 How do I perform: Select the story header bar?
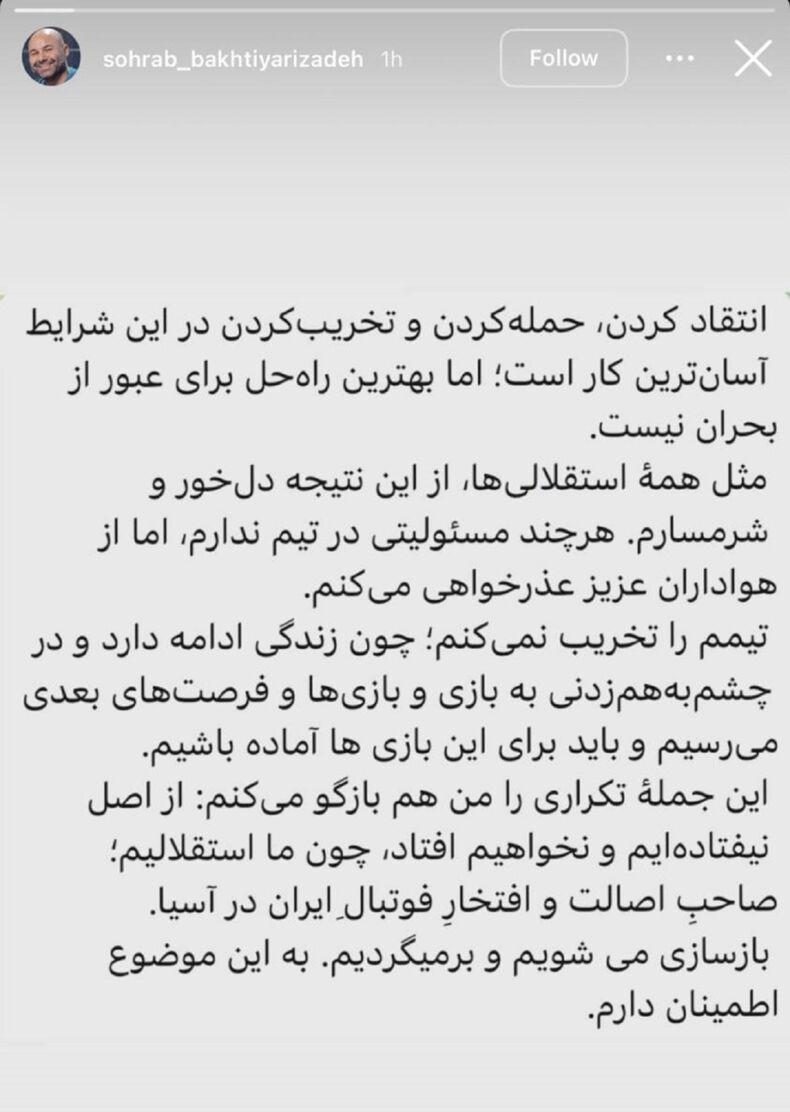point(395,57)
